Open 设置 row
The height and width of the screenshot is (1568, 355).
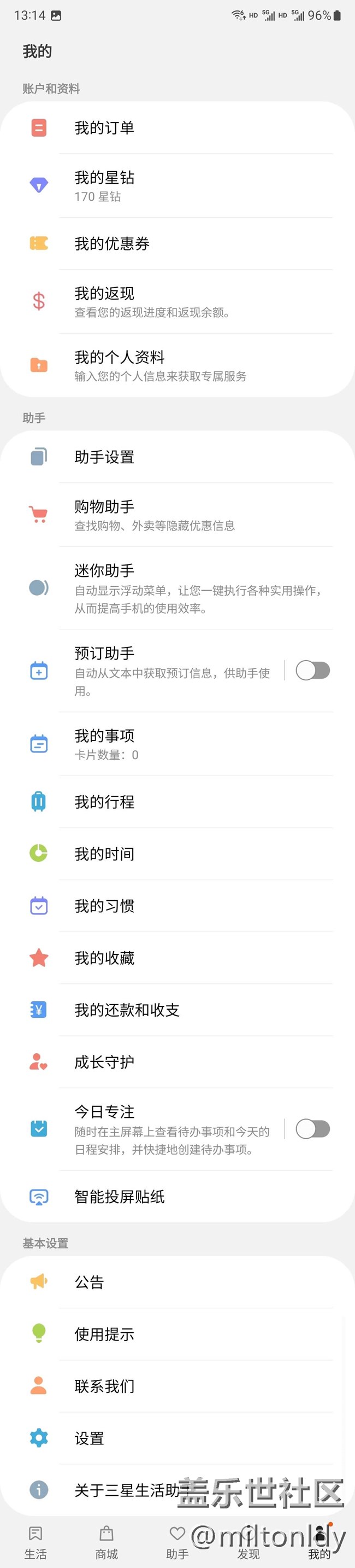(x=176, y=1438)
